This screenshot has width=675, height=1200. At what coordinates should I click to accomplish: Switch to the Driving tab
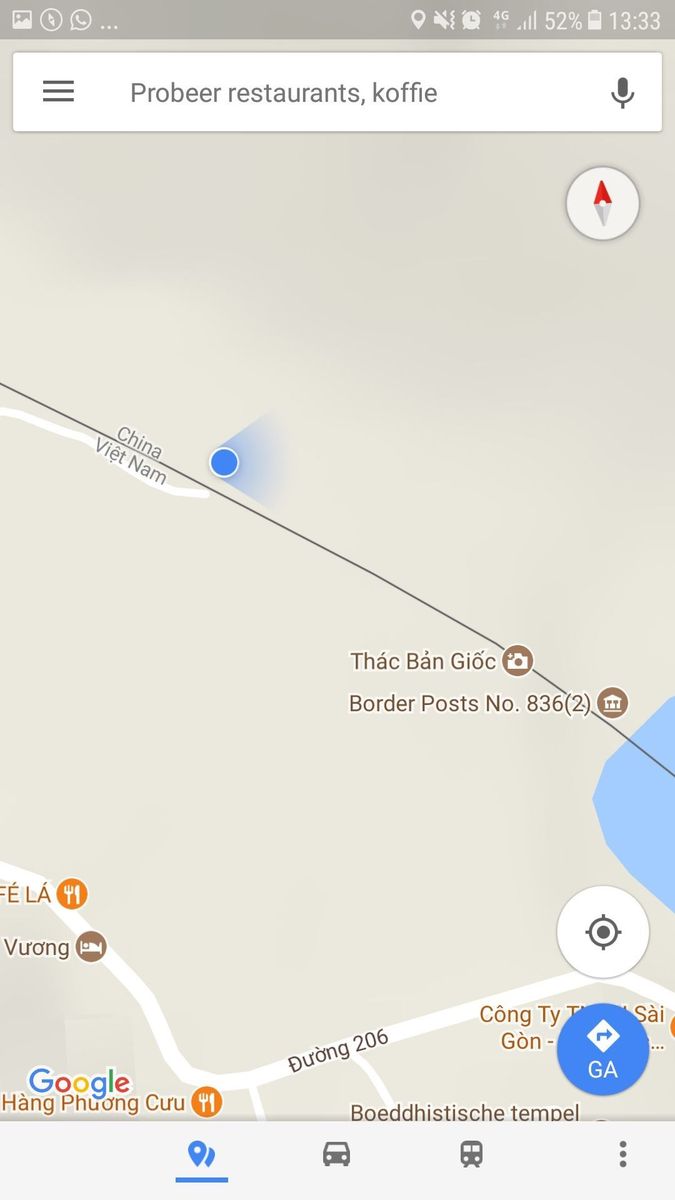click(x=337, y=1155)
